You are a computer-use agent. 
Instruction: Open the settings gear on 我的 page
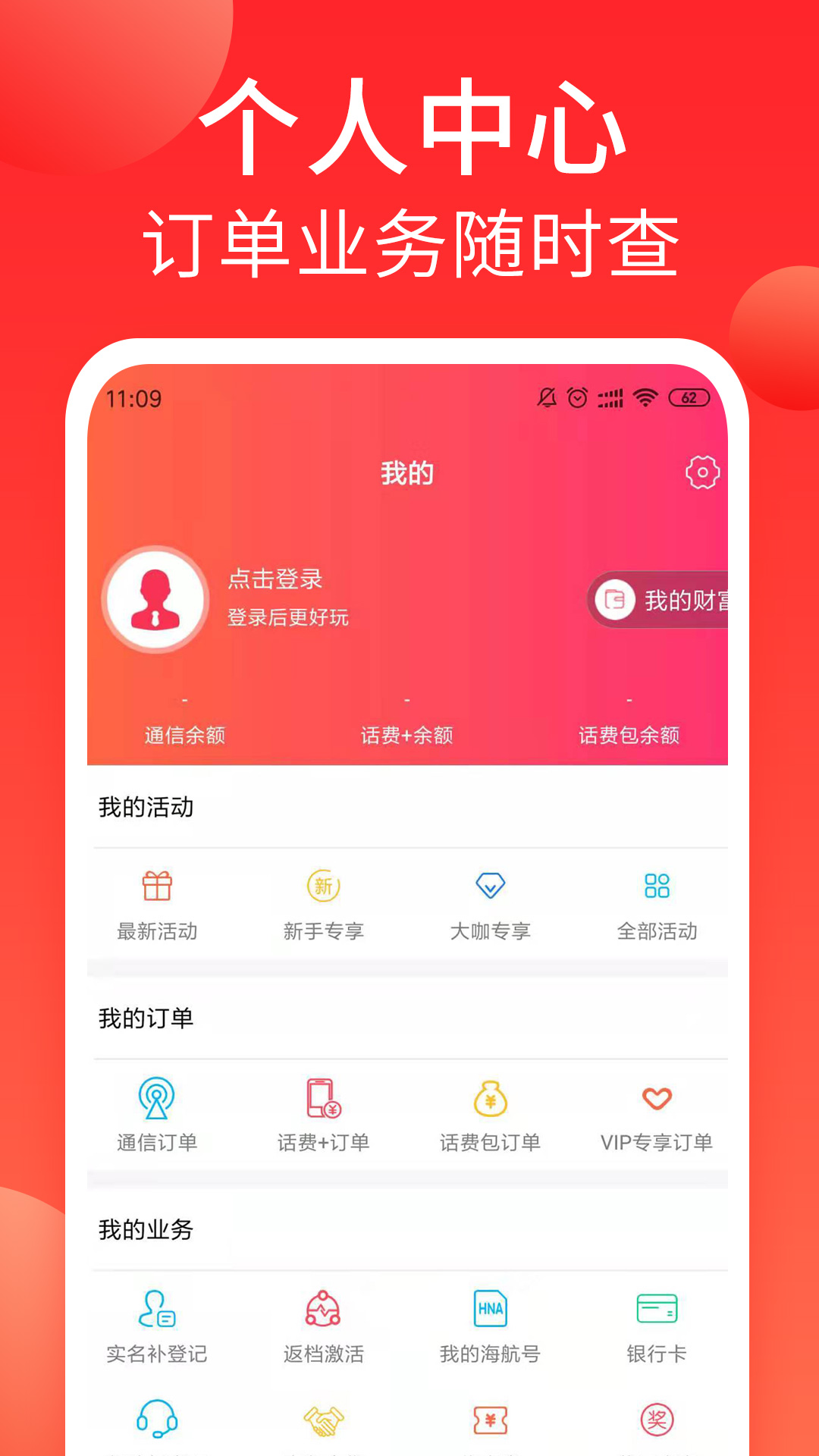pos(702,472)
